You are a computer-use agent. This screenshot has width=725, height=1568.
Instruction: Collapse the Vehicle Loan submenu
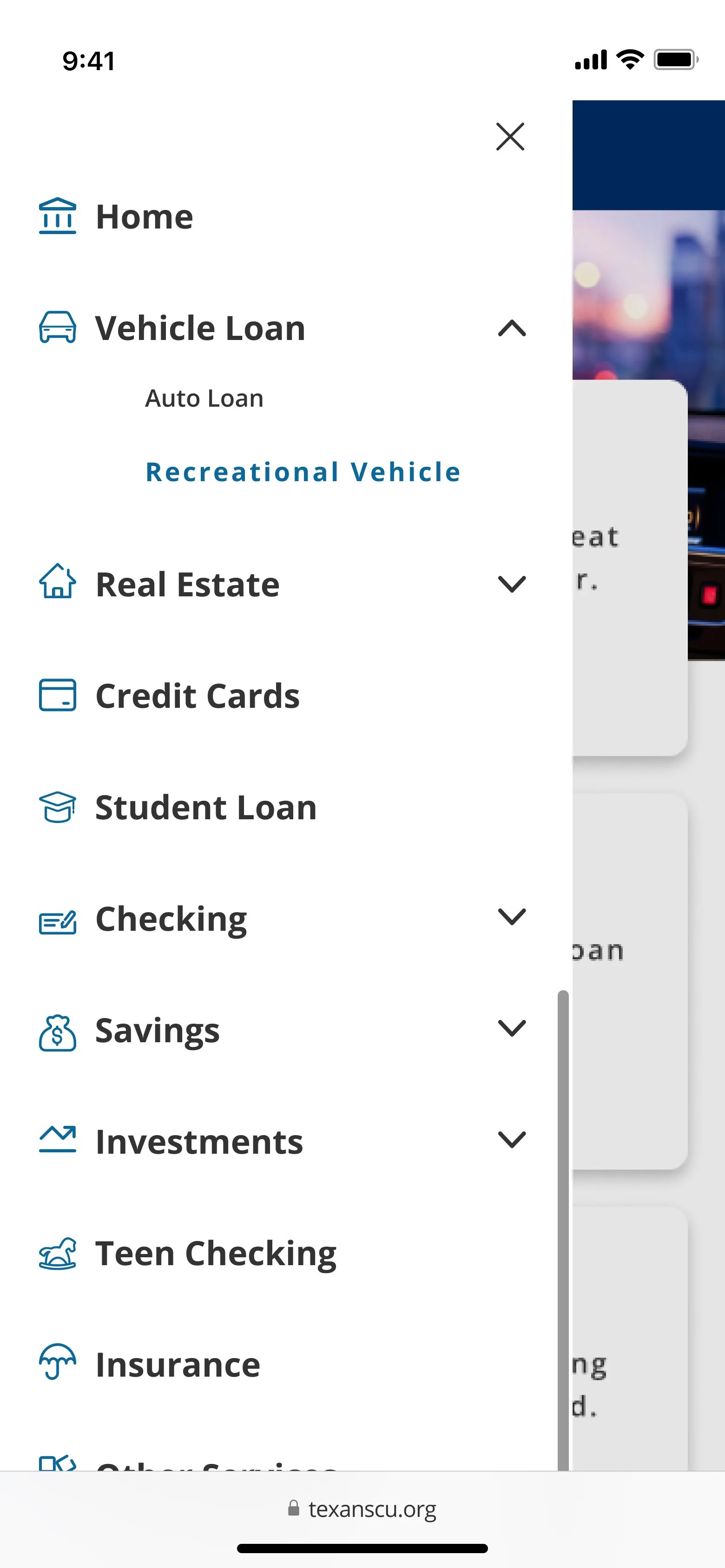click(511, 329)
